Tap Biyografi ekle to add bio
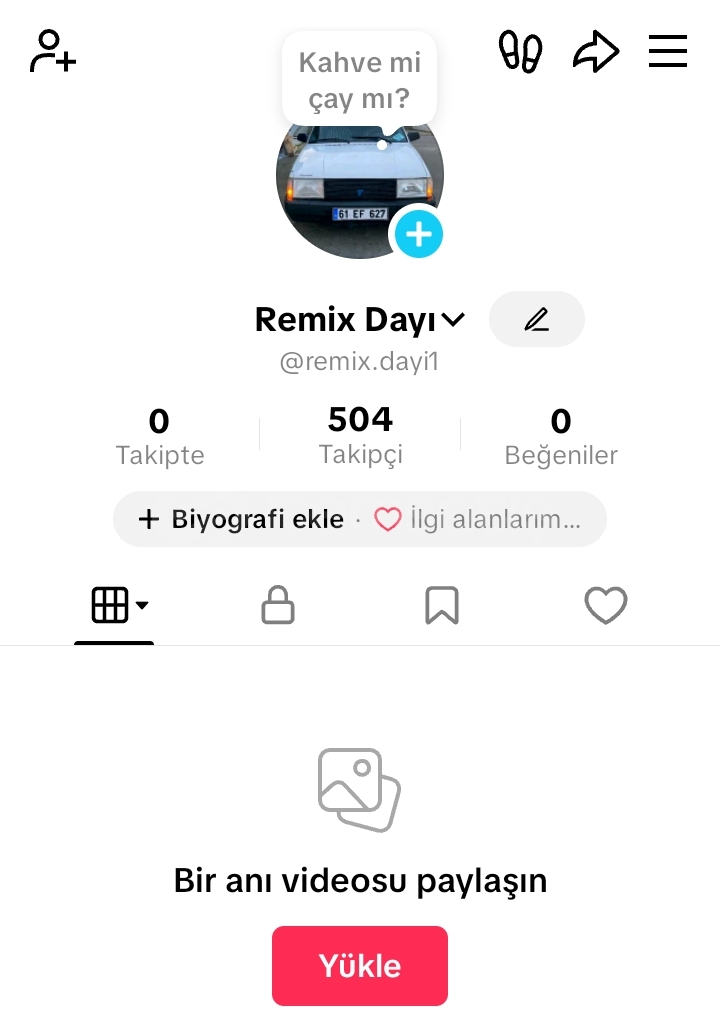The width and height of the screenshot is (720, 1029). [x=241, y=519]
